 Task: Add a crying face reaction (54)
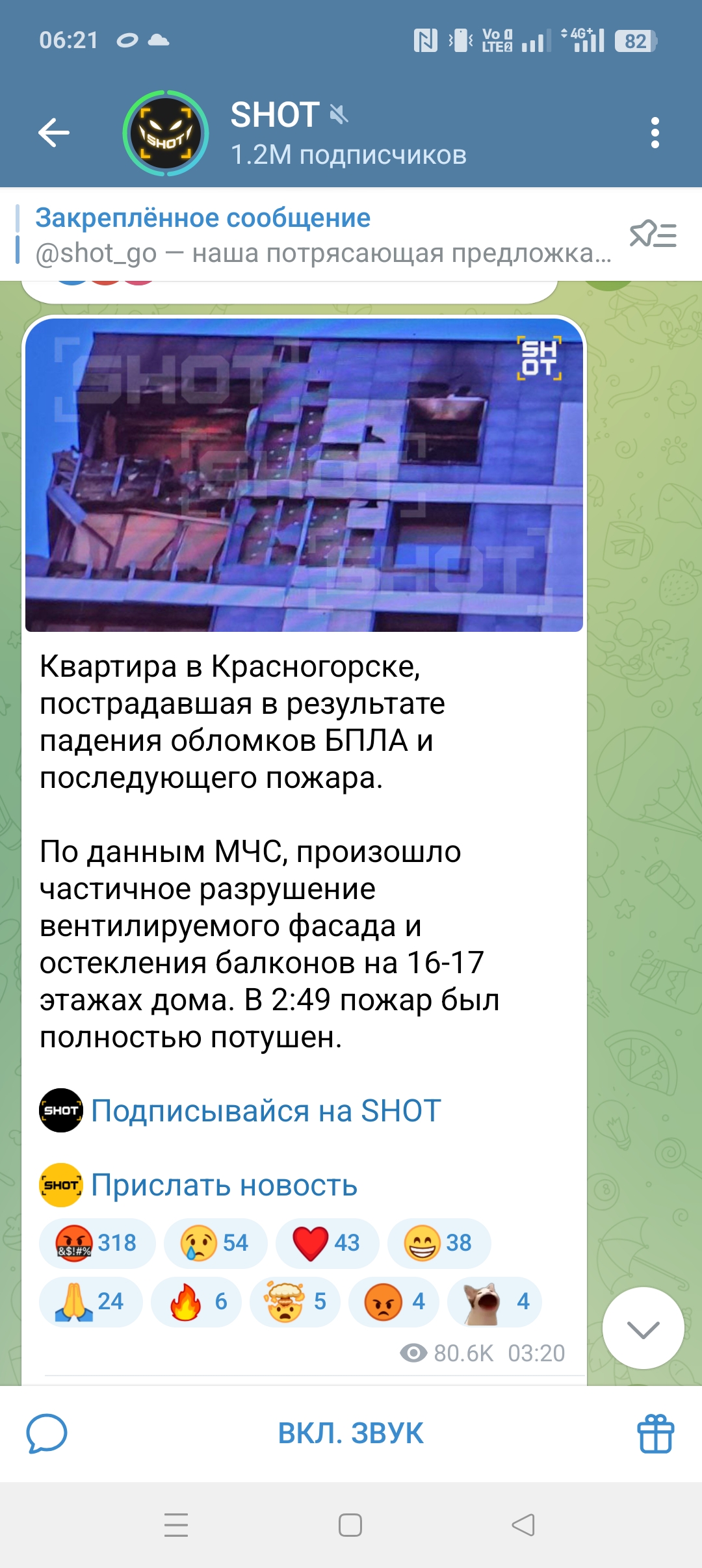[x=215, y=1243]
